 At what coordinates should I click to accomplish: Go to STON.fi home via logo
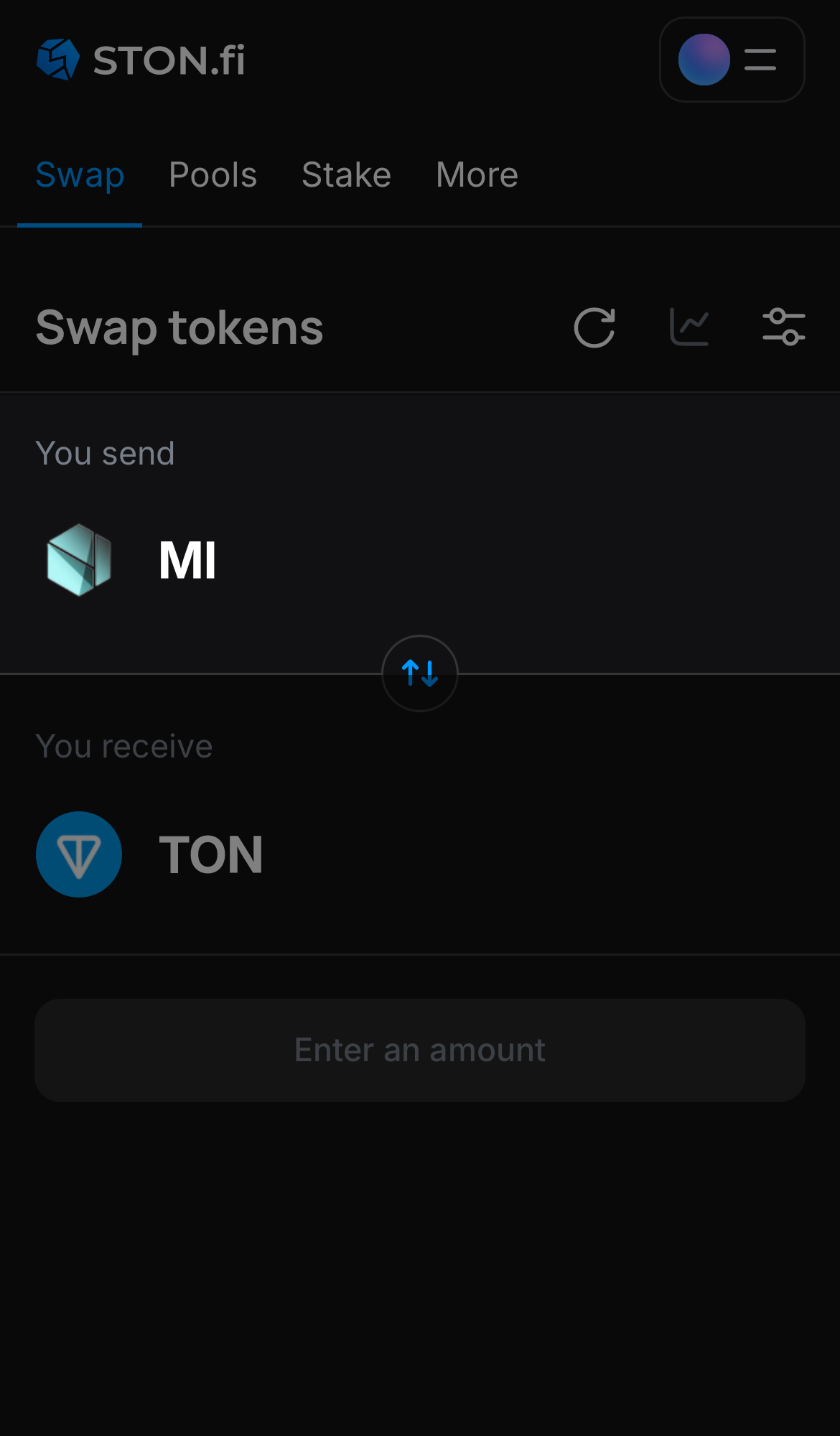click(141, 60)
